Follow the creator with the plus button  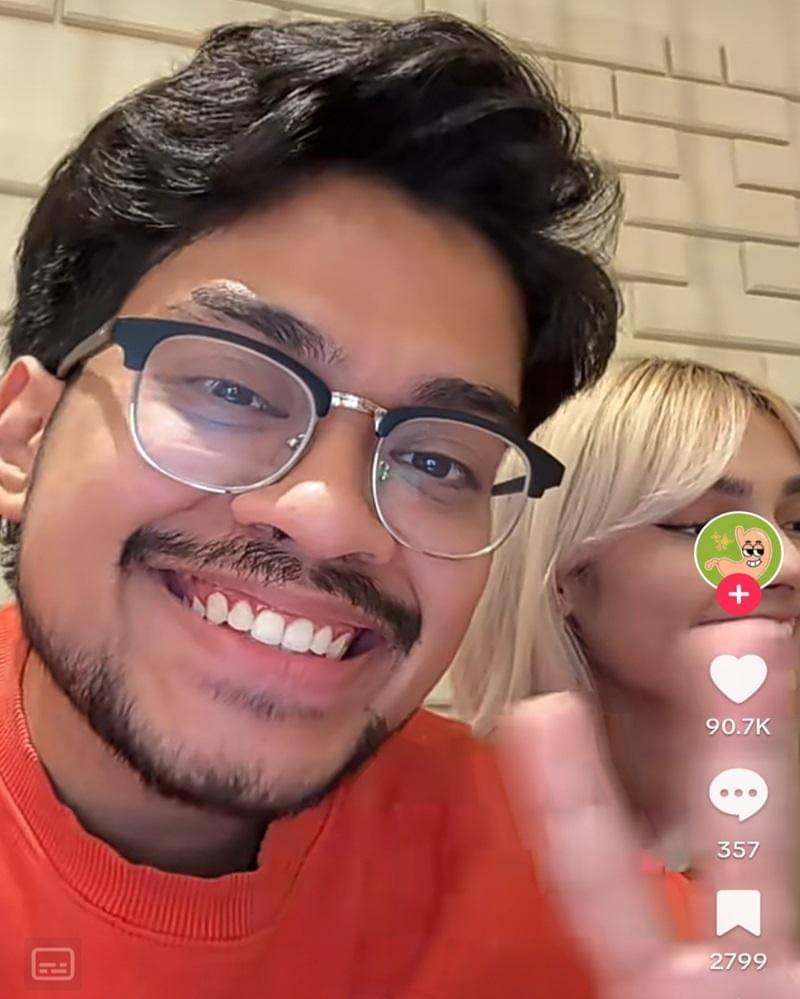click(x=738, y=595)
